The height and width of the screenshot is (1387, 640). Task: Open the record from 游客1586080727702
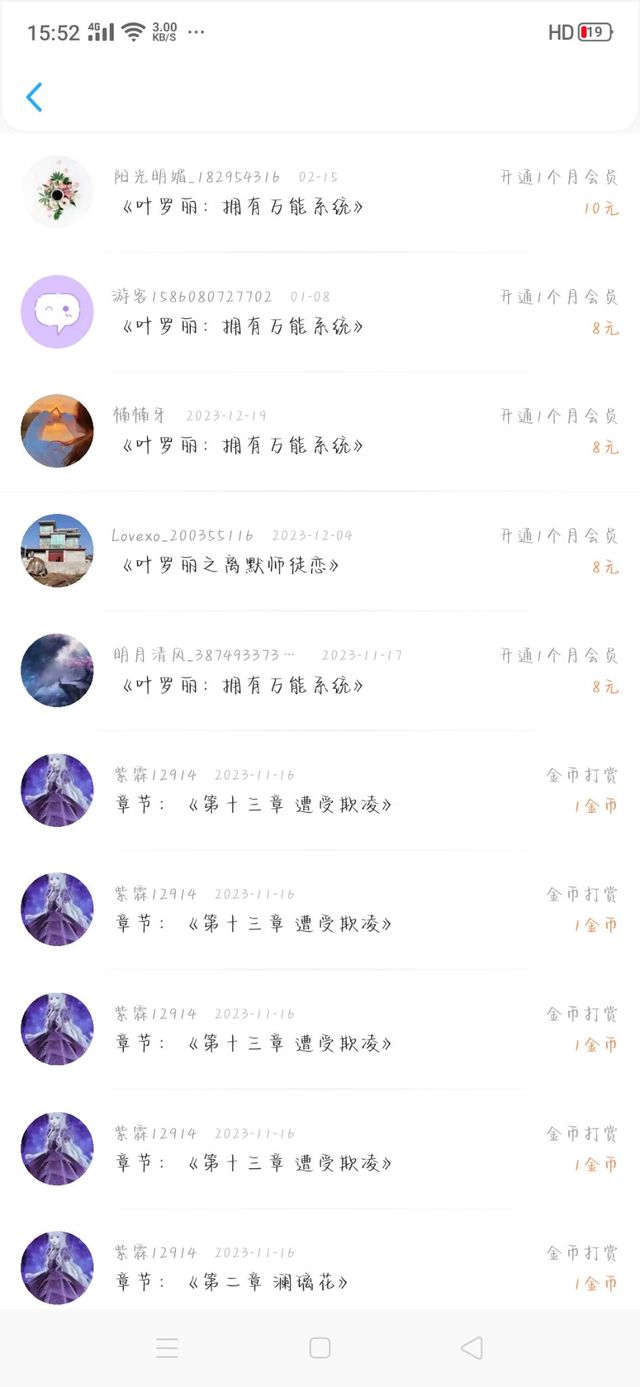(320, 312)
